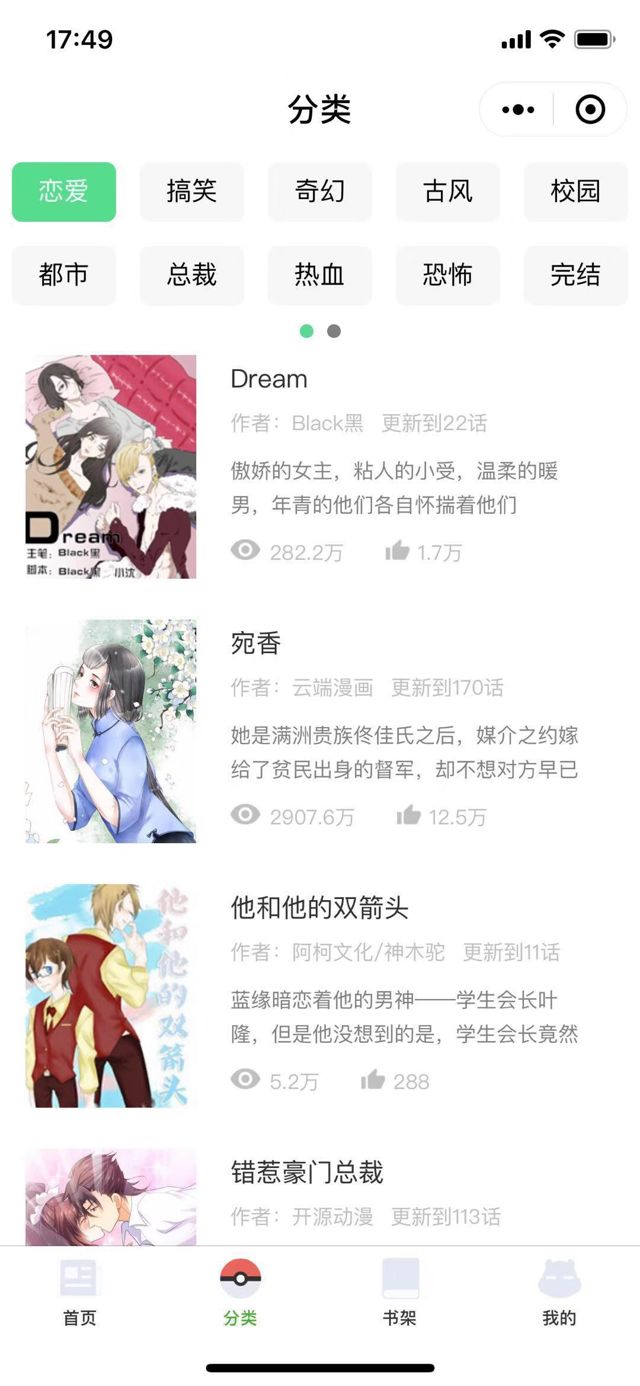Go to the 首页 tab
This screenshot has height=1386, width=640.
[80, 1292]
